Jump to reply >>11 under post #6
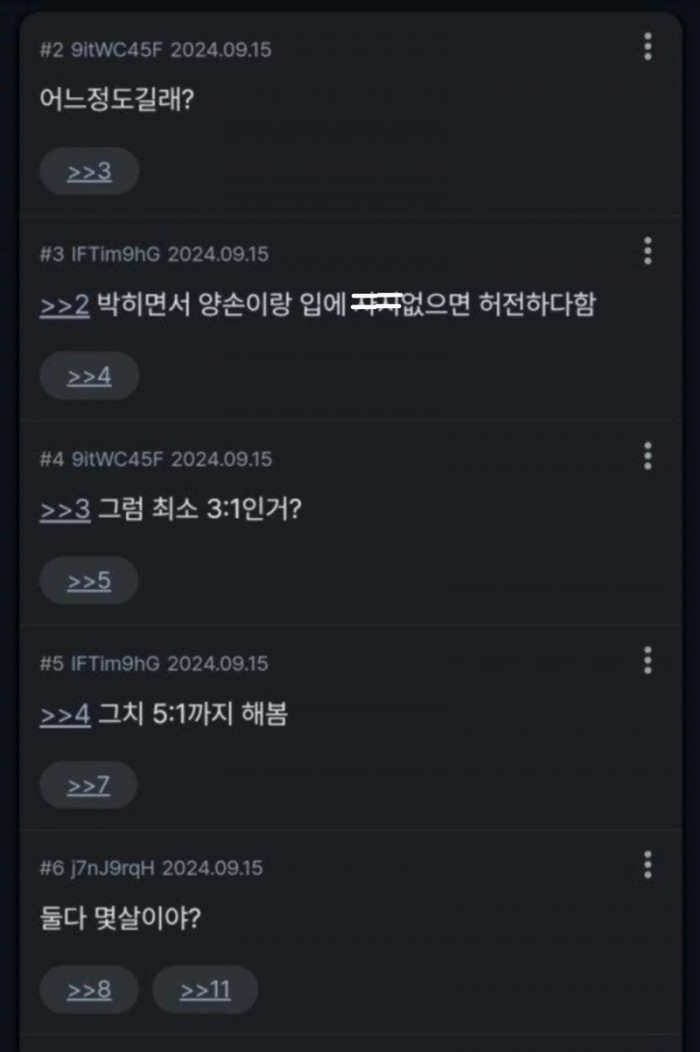Image resolution: width=700 pixels, height=1052 pixels. [205, 990]
